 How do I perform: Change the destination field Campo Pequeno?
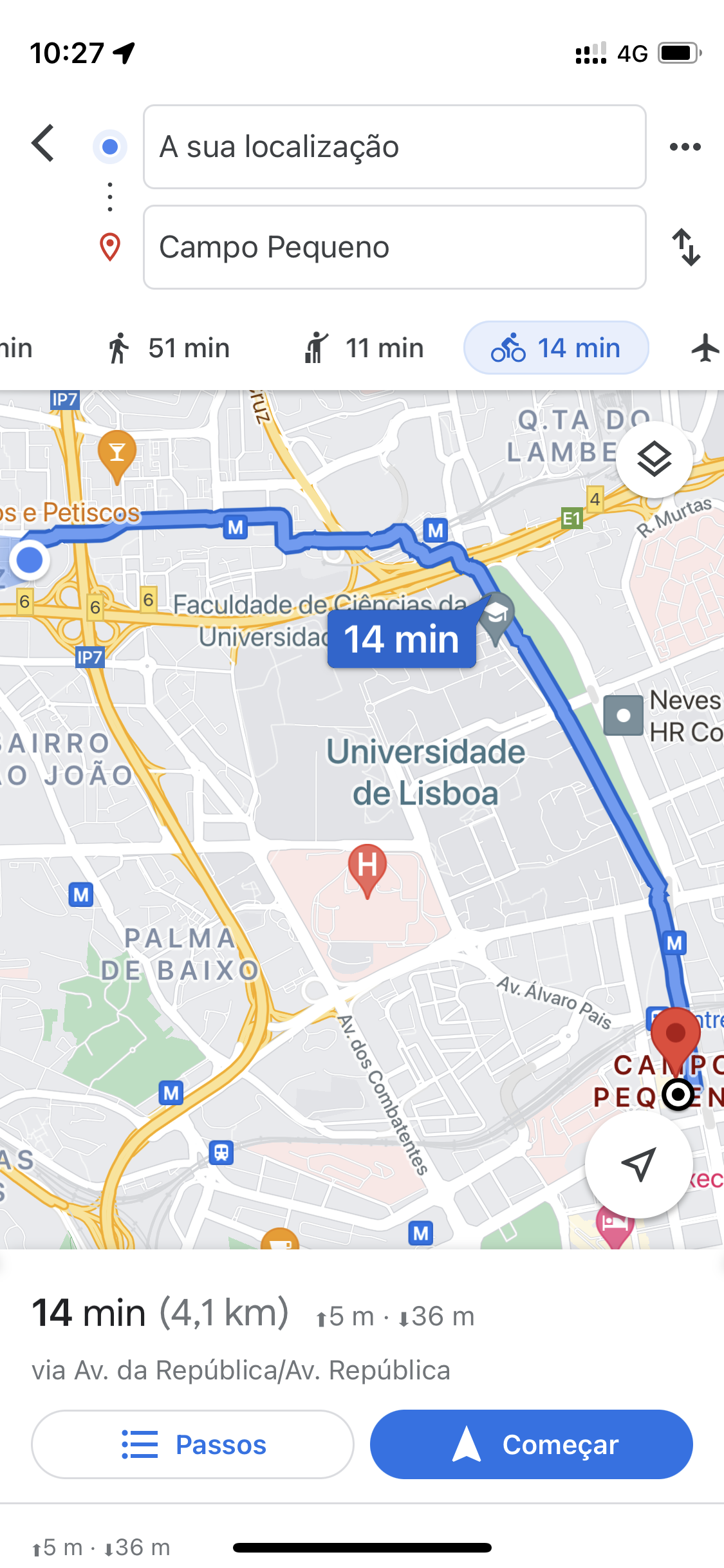click(x=394, y=247)
